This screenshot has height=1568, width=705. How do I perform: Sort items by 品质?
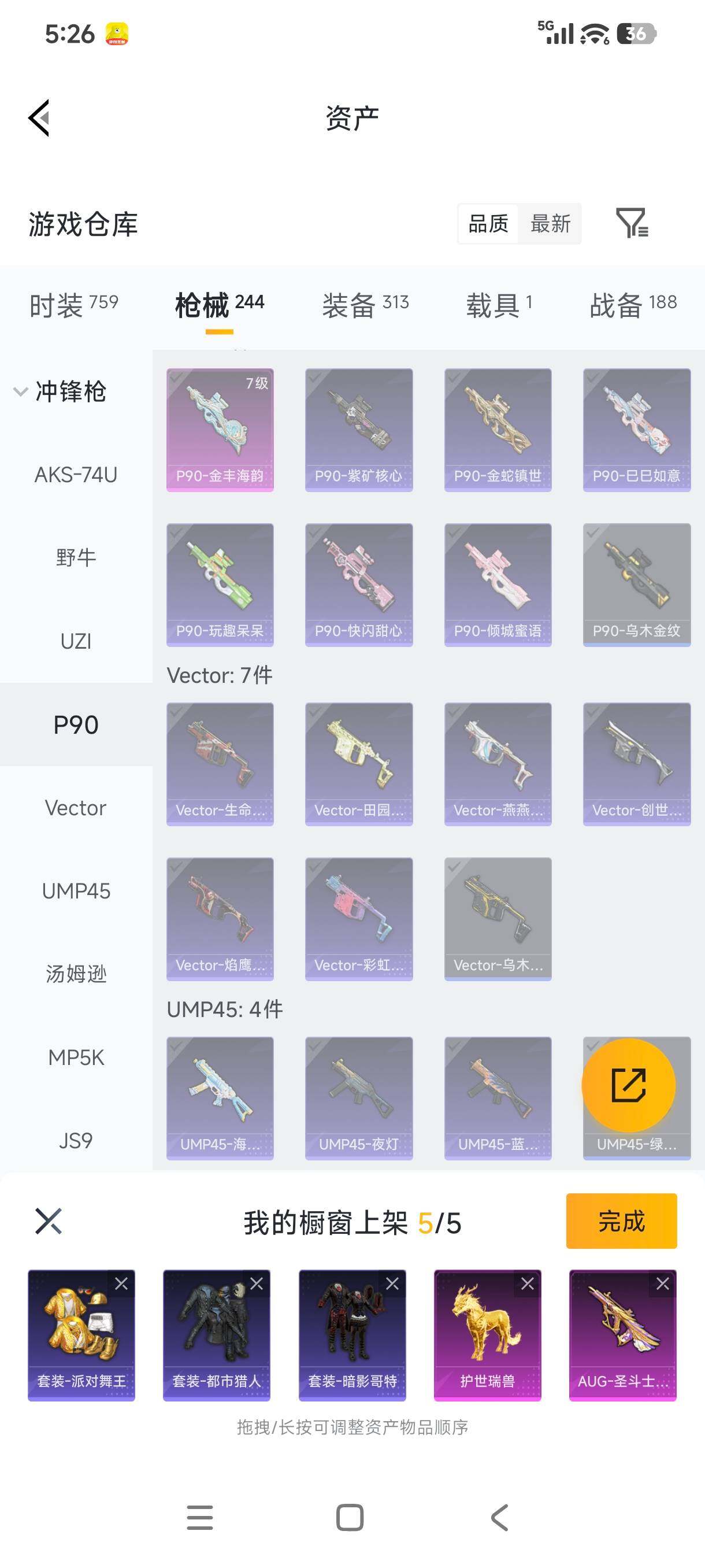[x=488, y=224]
